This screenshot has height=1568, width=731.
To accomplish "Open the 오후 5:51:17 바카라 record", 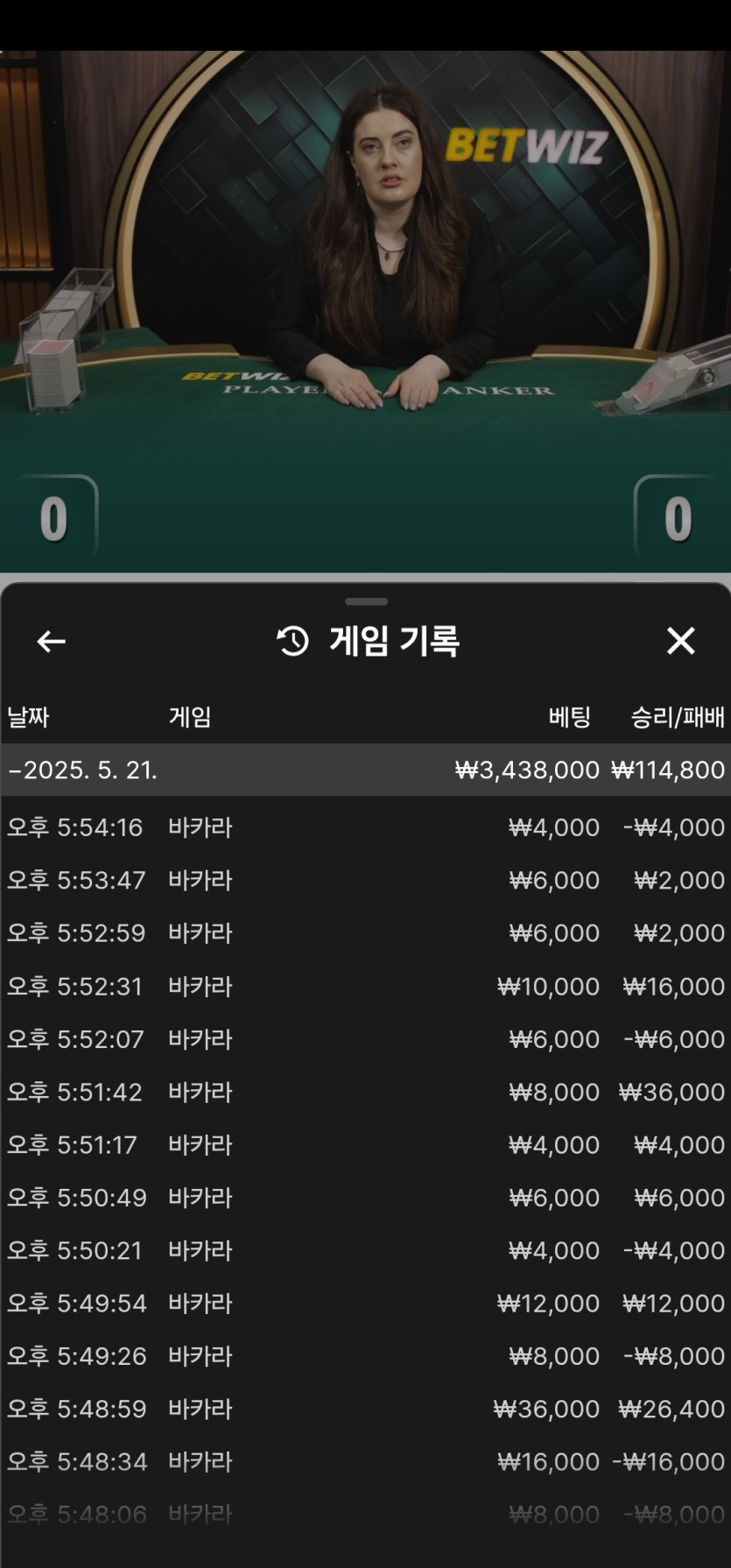I will pos(365,1145).
